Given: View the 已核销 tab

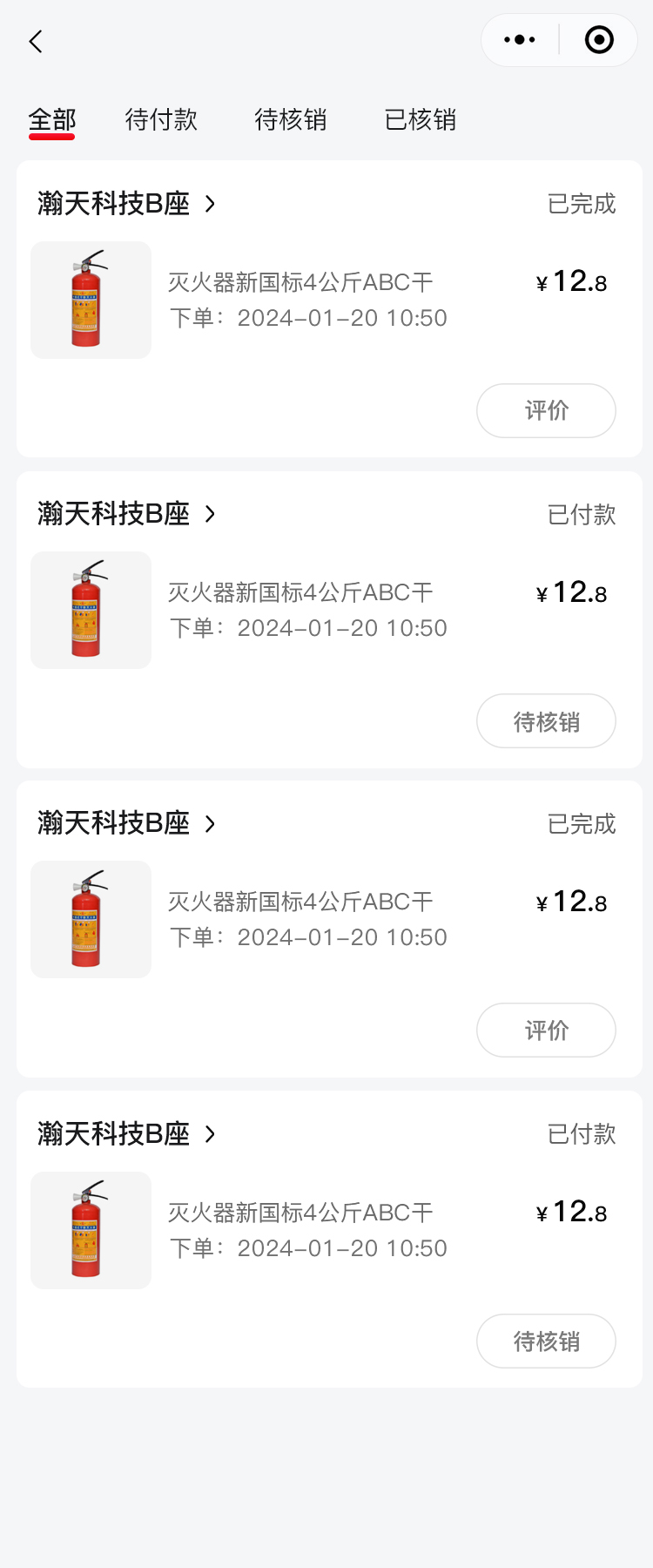Looking at the screenshot, I should click(421, 119).
